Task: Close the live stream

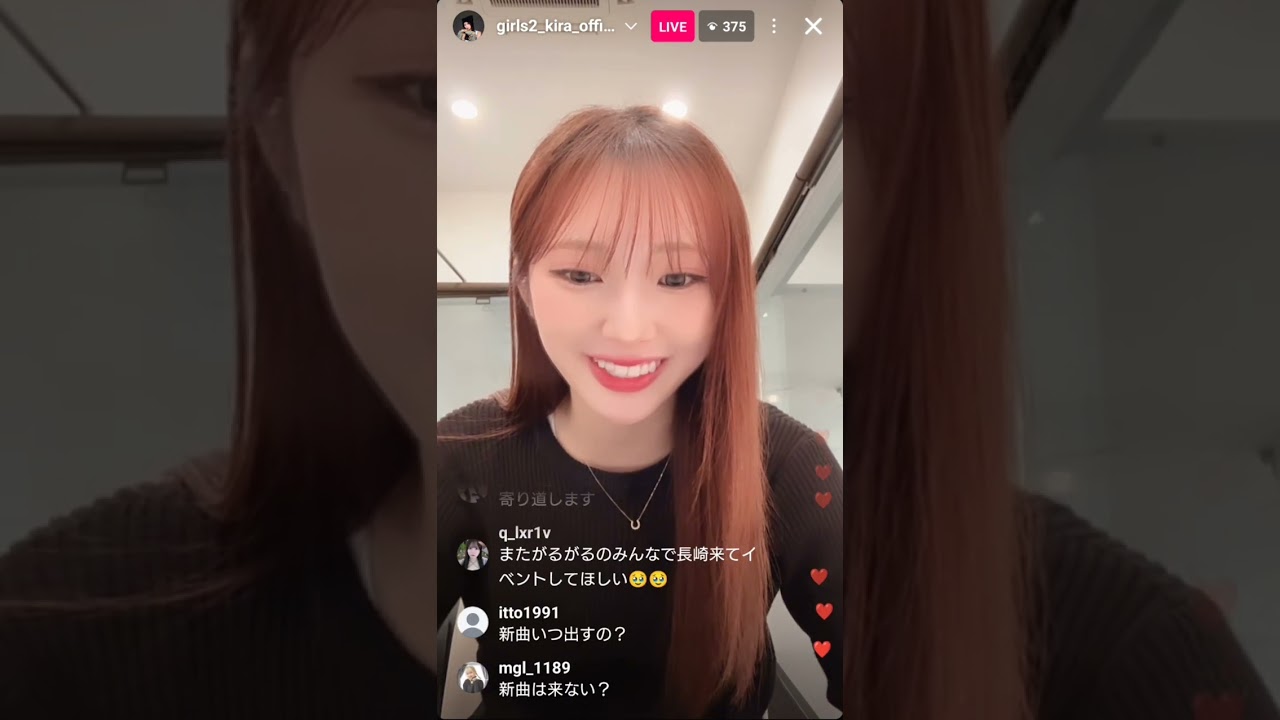Action: (x=813, y=27)
